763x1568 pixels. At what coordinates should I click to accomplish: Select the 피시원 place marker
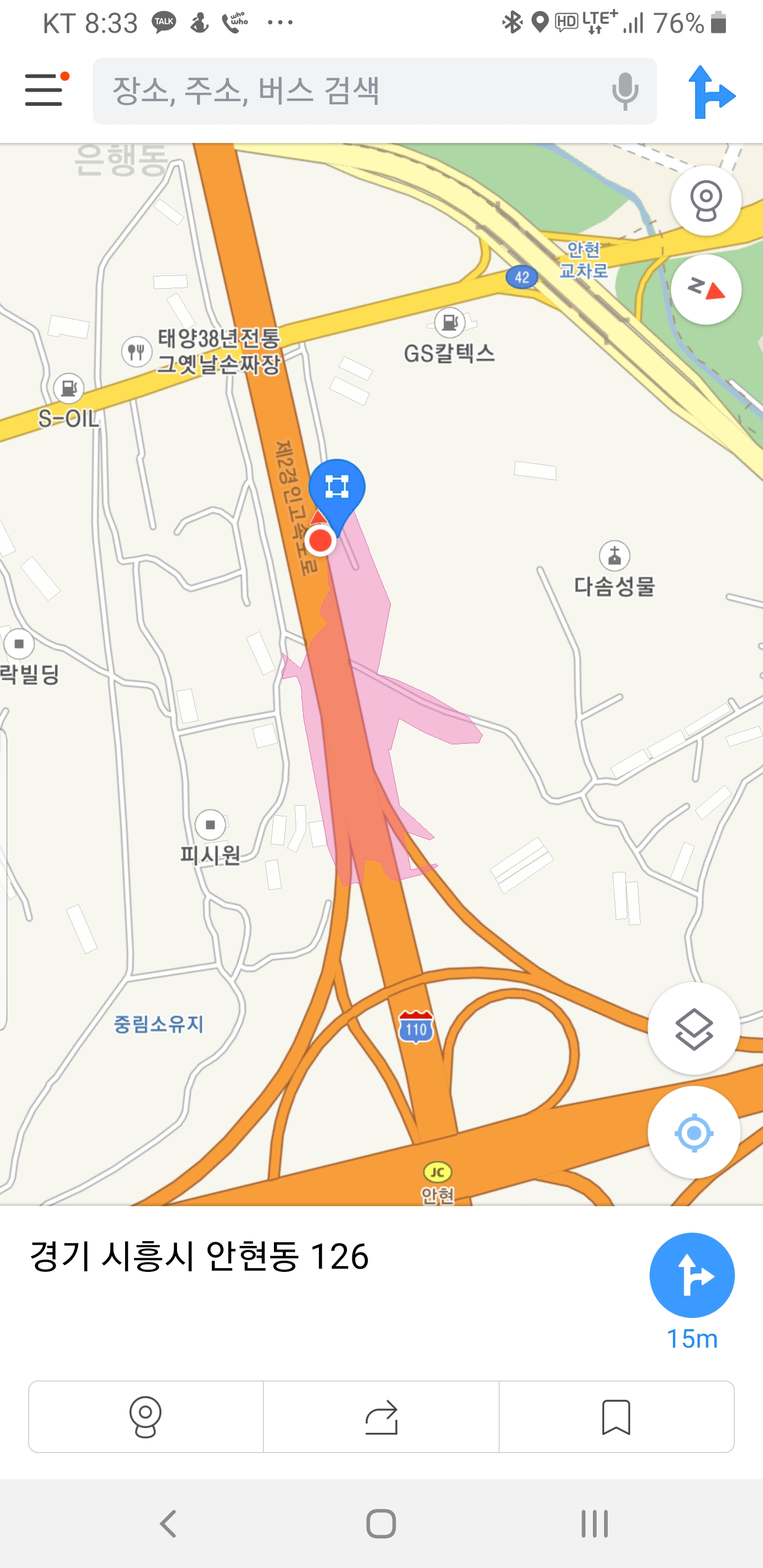coord(210,825)
